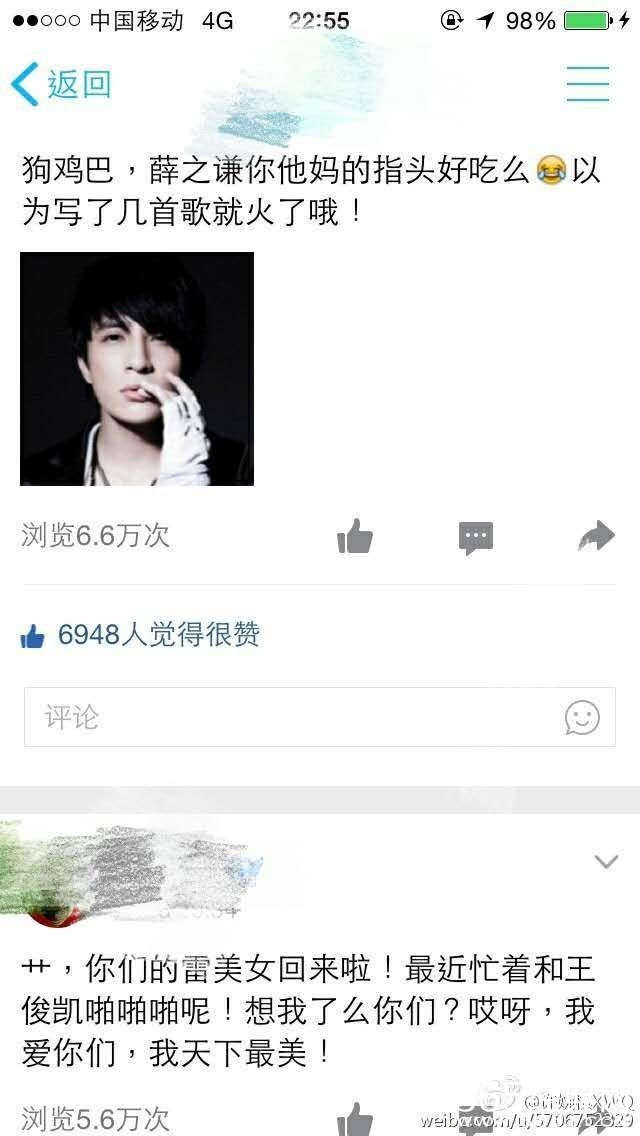The height and width of the screenshot is (1136, 640).
Task: Like the post viewed 5.6万 times
Action: (355, 1118)
